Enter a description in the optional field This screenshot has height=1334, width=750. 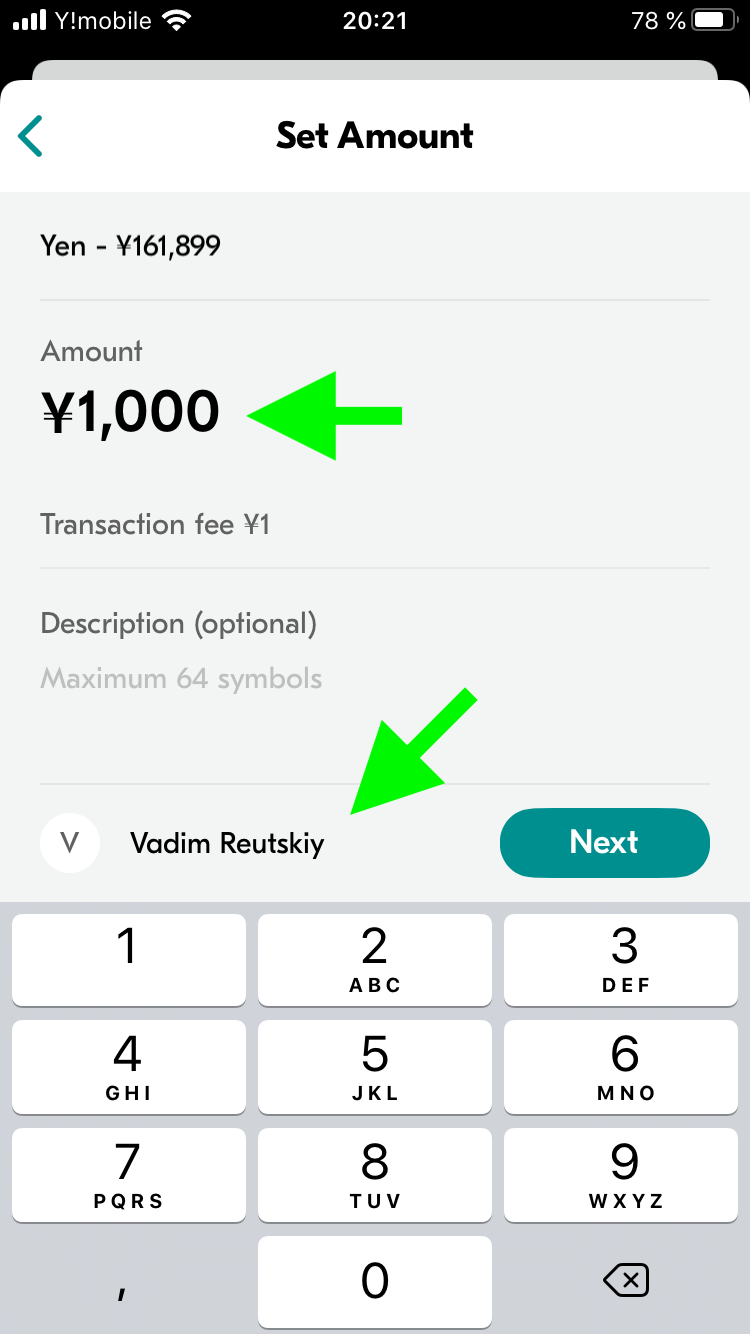[375, 679]
